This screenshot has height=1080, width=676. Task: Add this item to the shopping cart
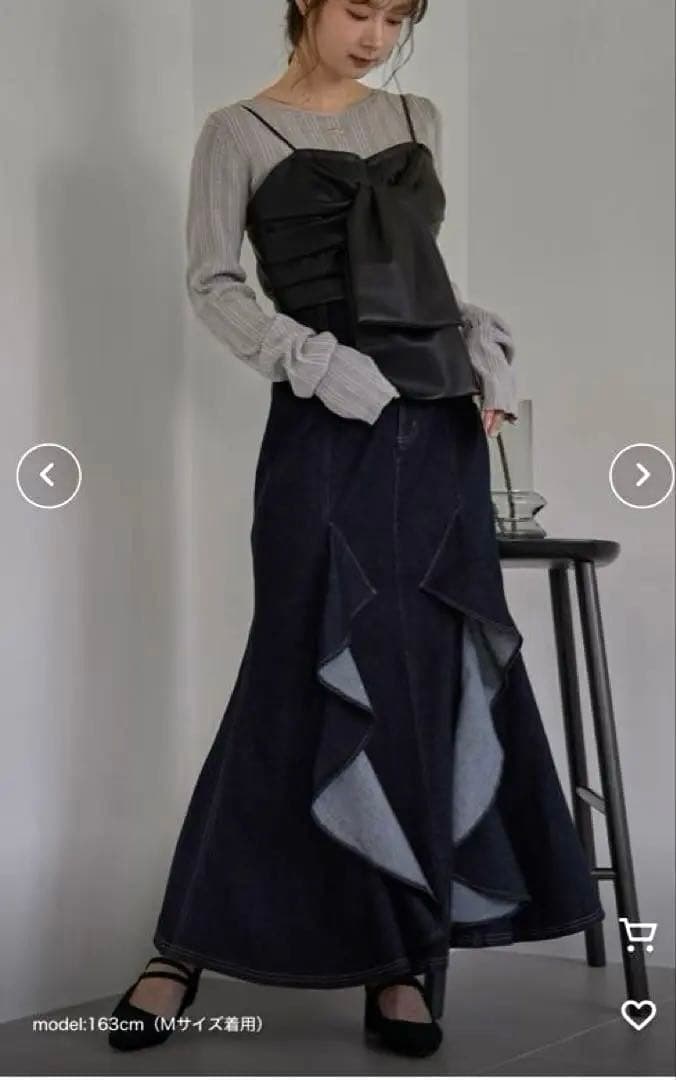[x=638, y=935]
